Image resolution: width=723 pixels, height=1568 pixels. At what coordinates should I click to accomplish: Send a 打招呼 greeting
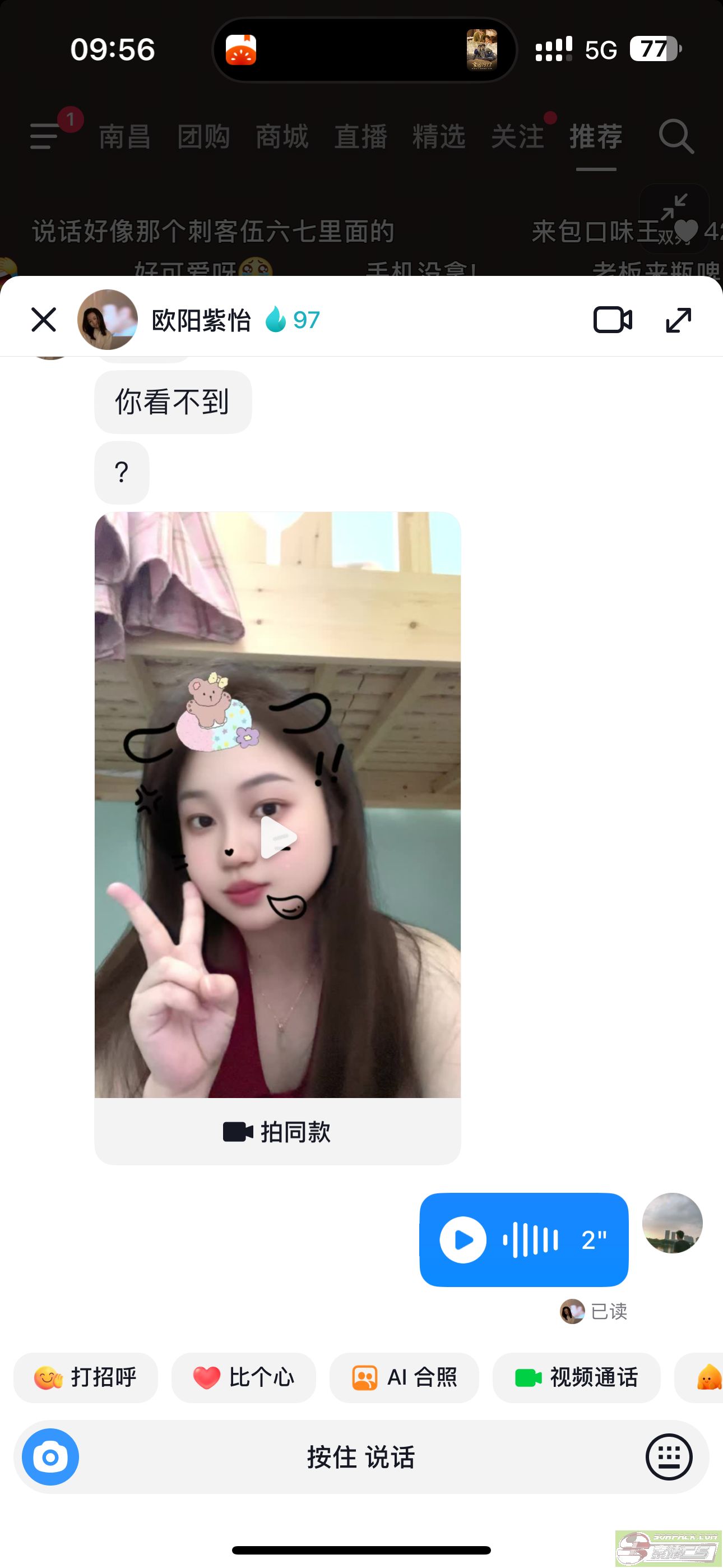86,1377
